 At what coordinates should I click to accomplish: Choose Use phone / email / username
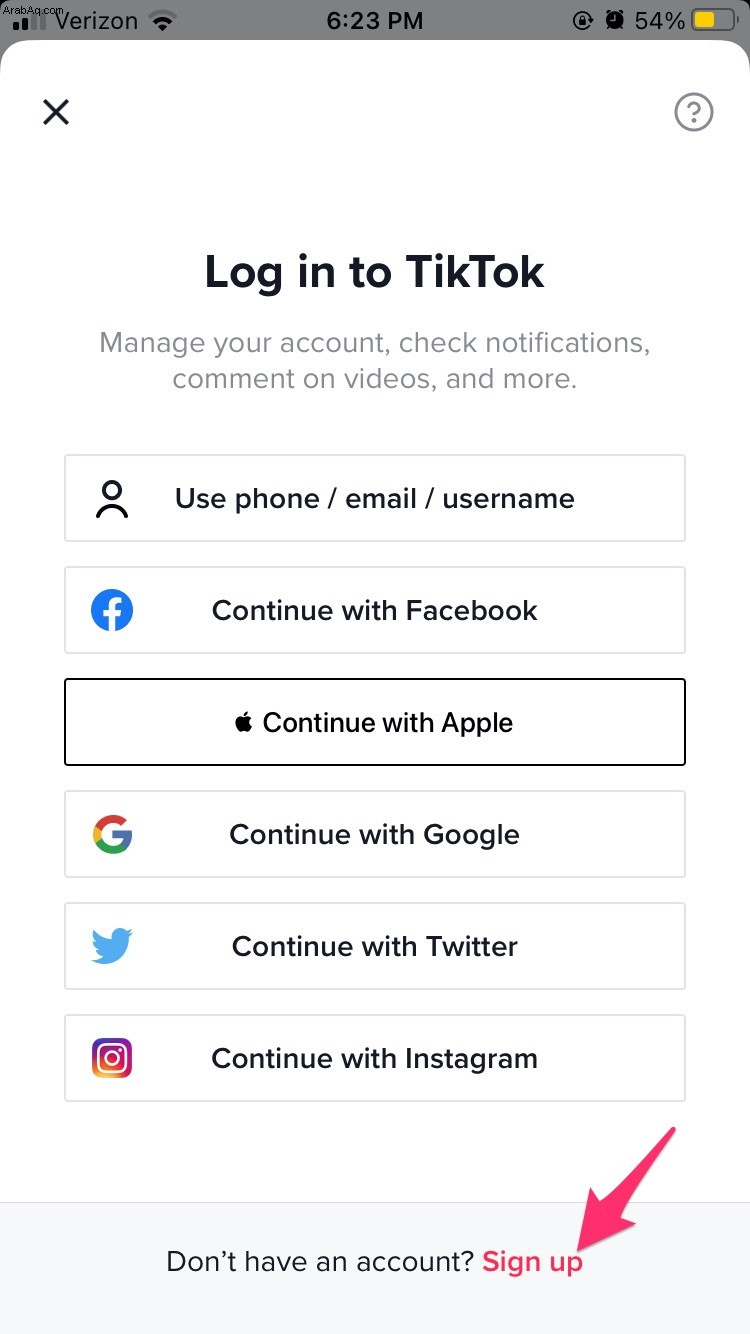[x=375, y=498]
